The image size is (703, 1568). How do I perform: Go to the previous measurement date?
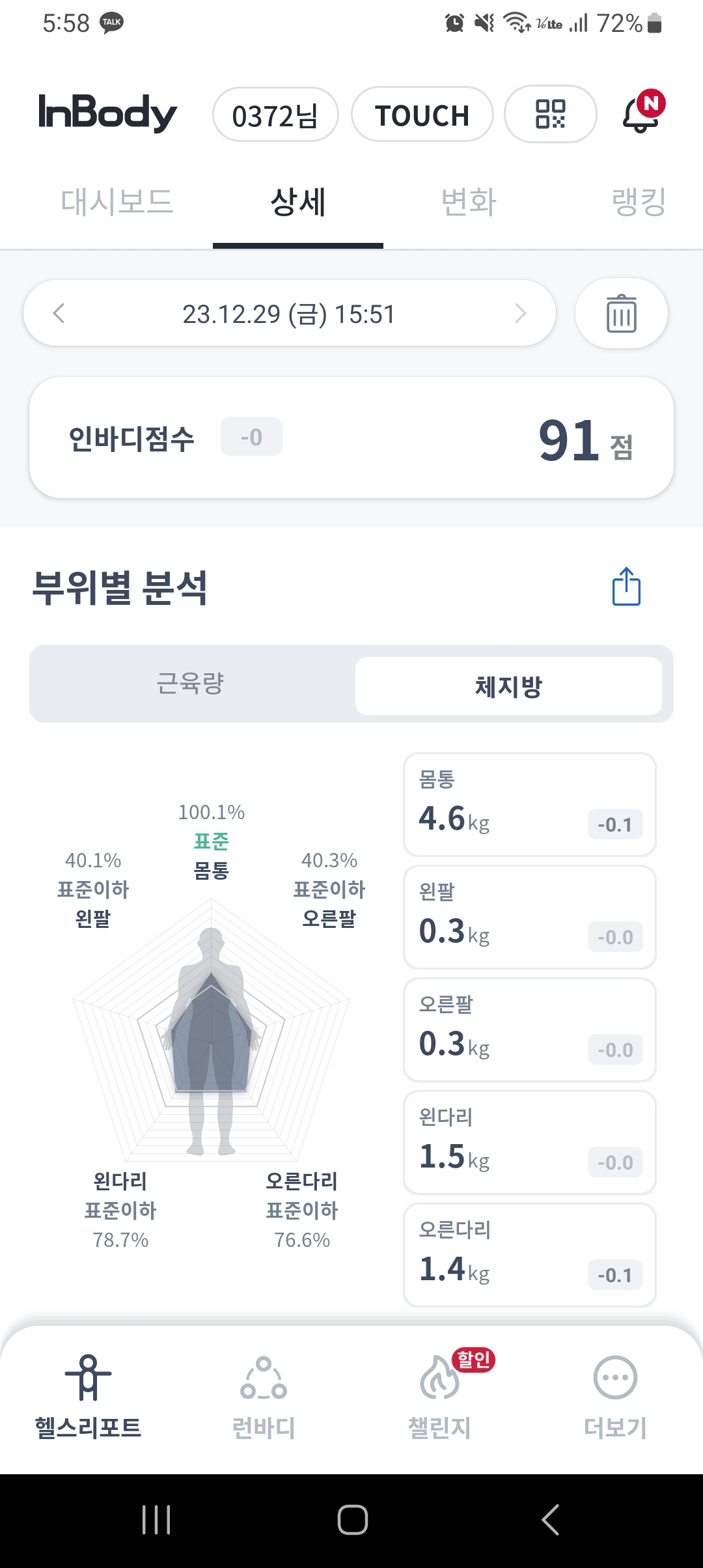pyautogui.click(x=59, y=313)
